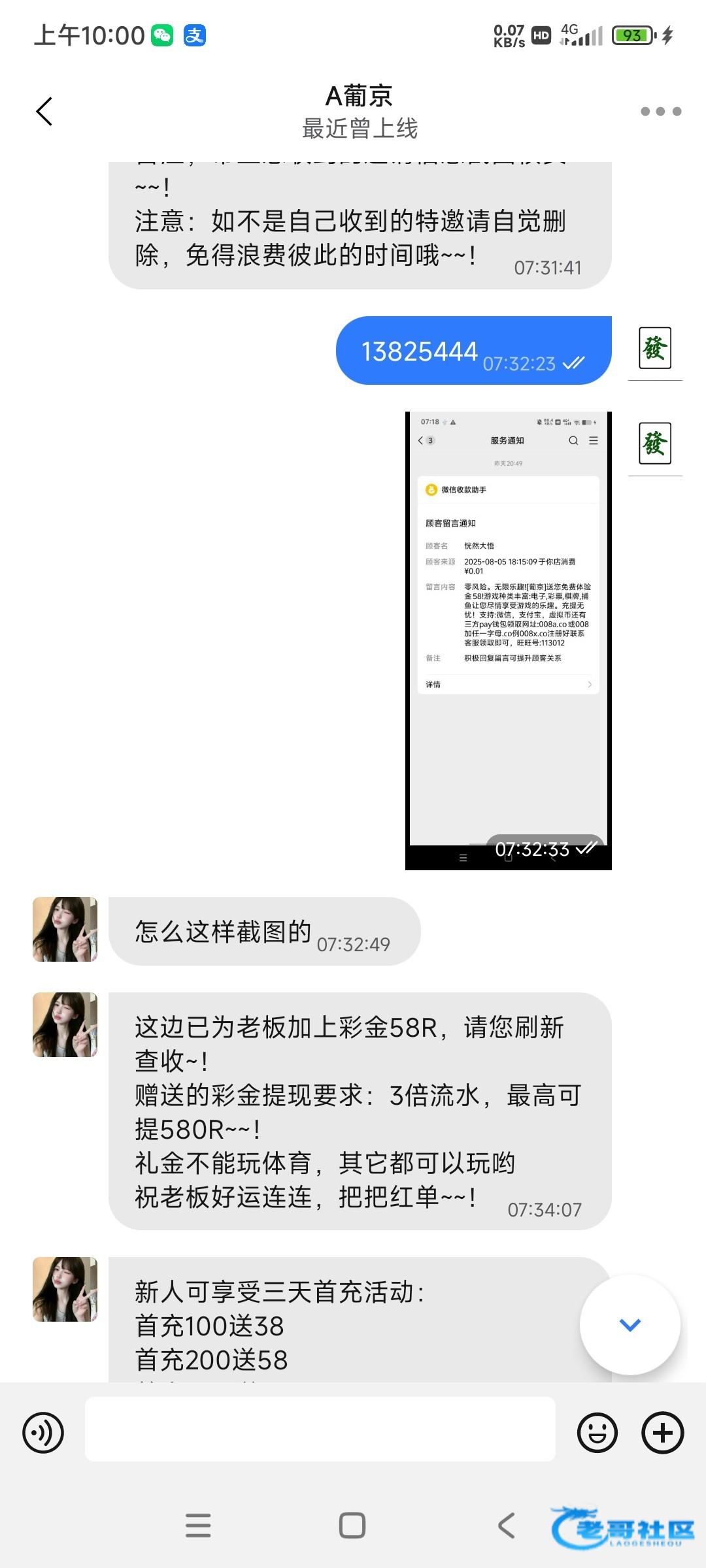Viewport: 706px width, 1568px height.
Task: Open the emoji picker
Action: (597, 1433)
